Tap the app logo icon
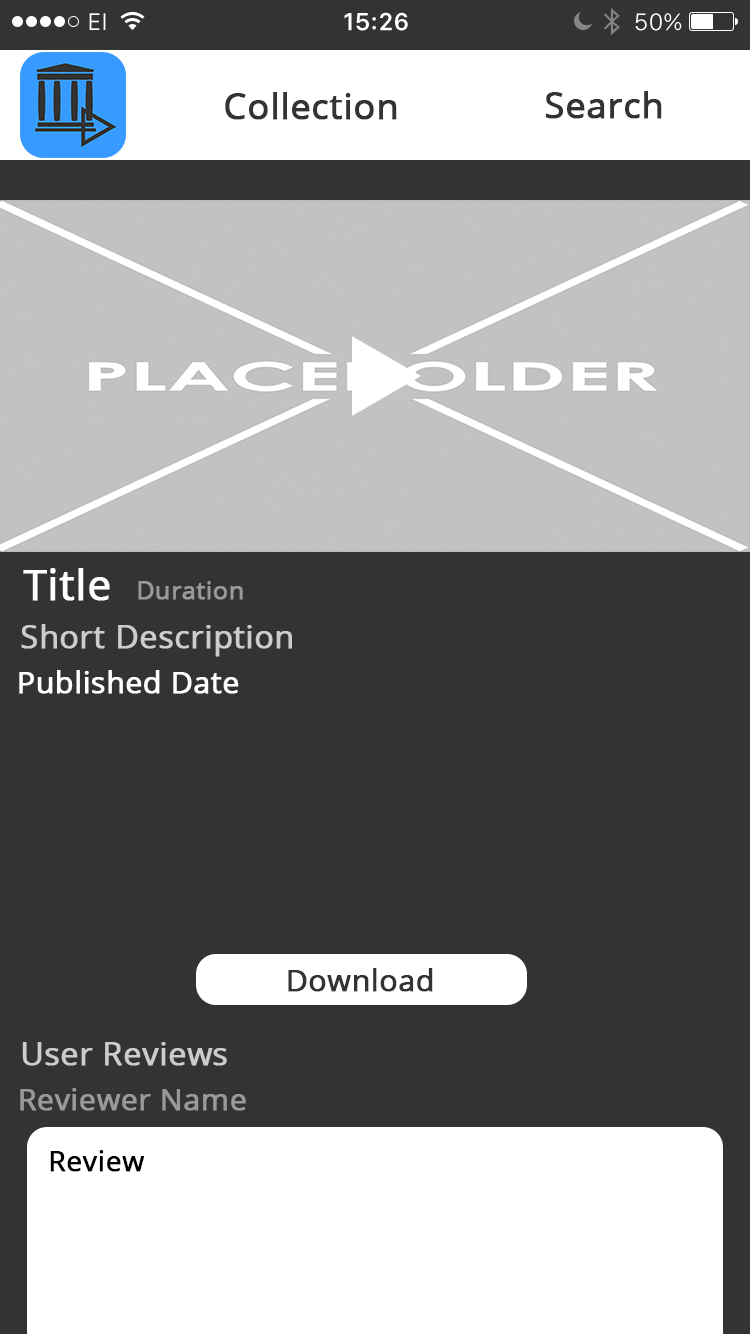Screen dimensions: 750x1334 (73, 105)
